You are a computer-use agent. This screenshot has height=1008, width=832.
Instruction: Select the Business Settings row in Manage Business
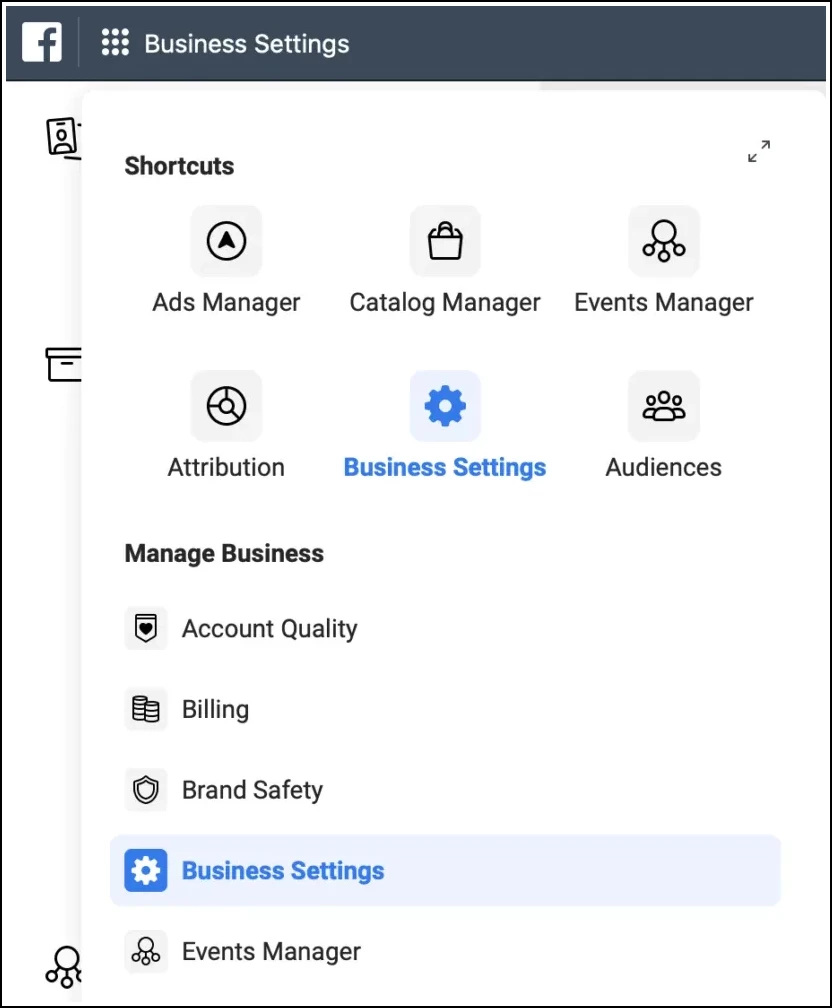[283, 871]
